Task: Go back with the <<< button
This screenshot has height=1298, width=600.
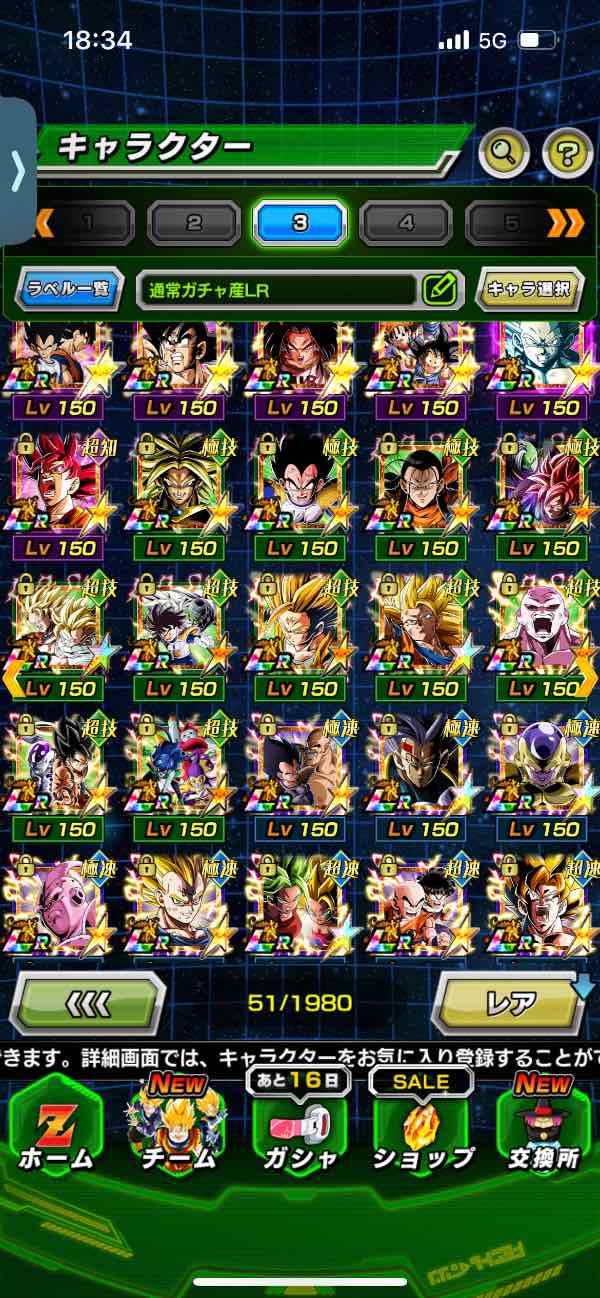Action: [x=87, y=1003]
